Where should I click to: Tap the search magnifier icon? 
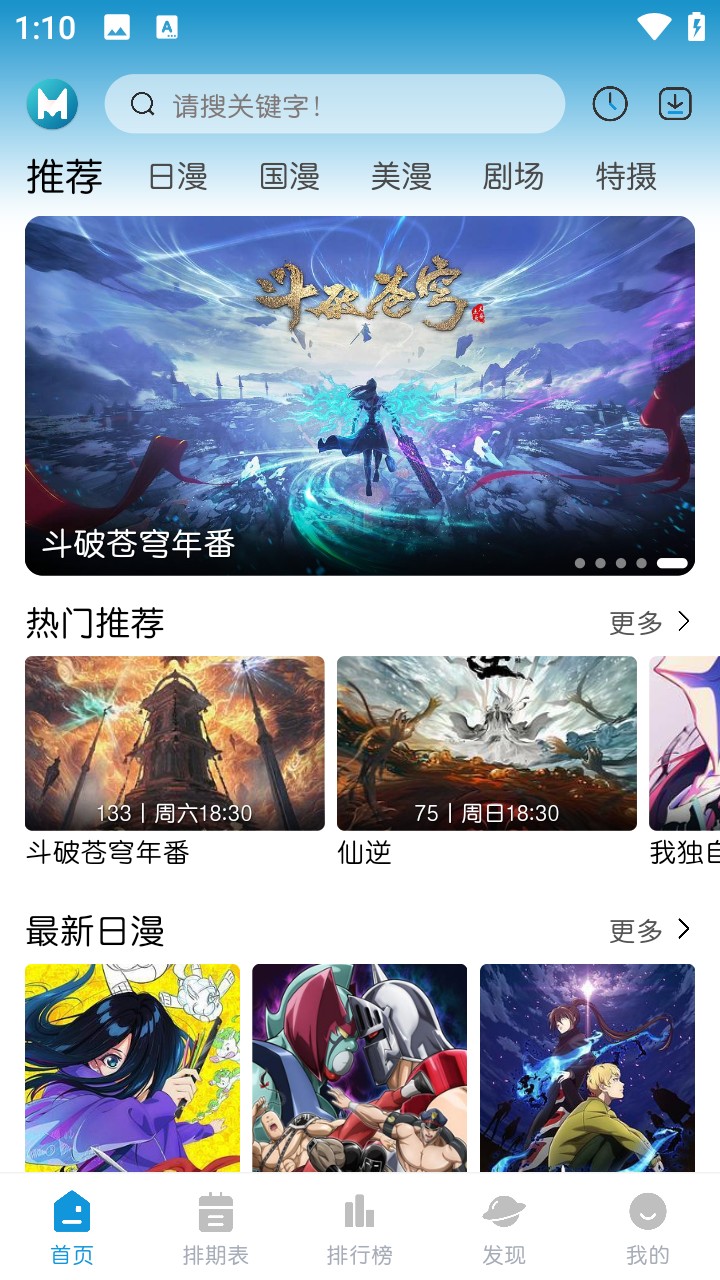[141, 103]
